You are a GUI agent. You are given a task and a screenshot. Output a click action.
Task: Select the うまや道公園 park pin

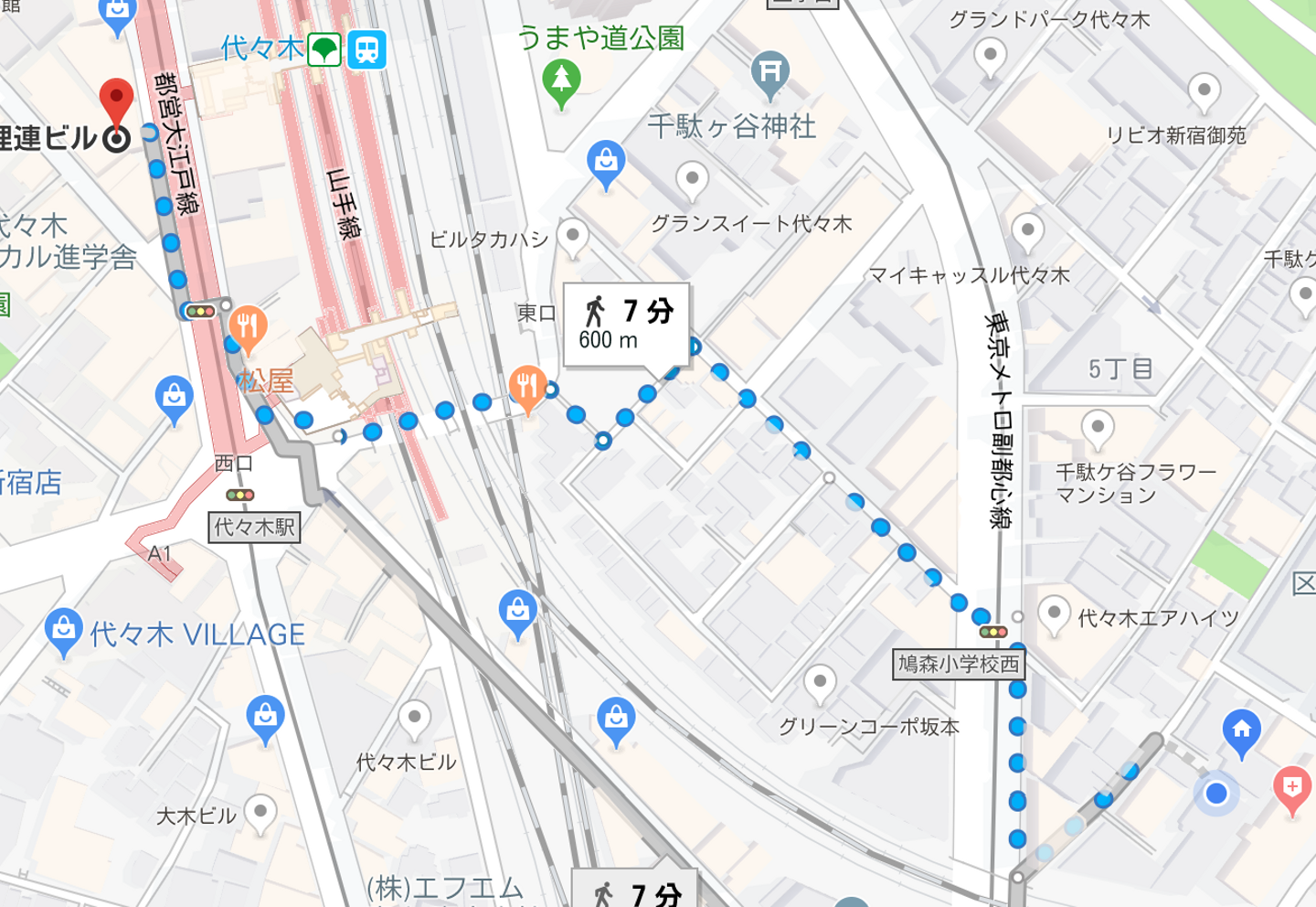tap(561, 80)
